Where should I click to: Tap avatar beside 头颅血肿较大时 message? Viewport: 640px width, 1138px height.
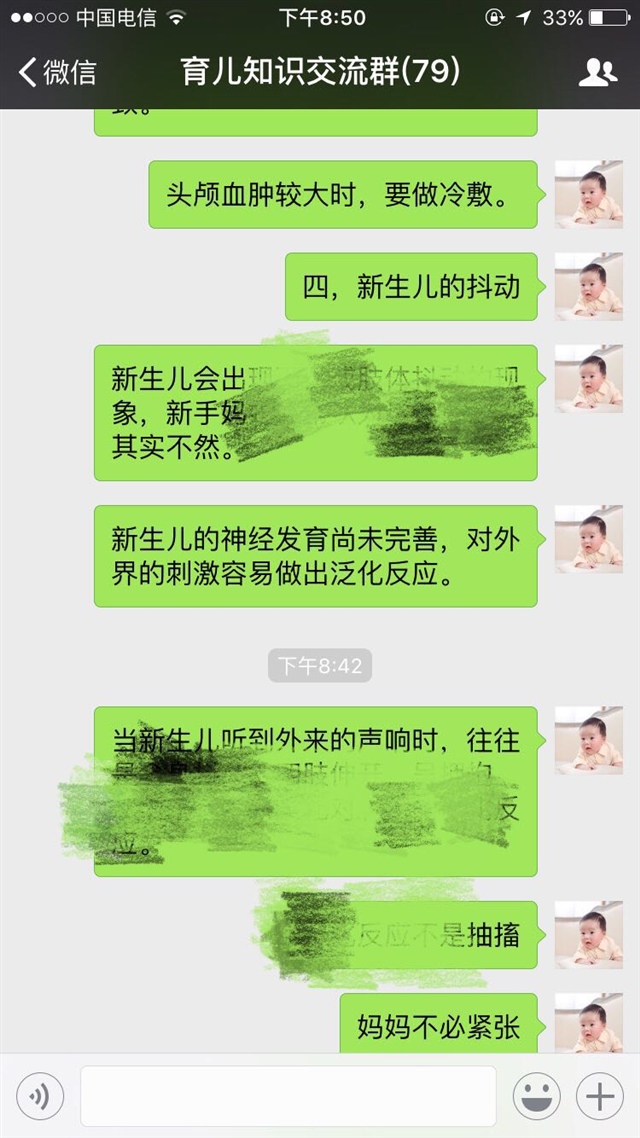pyautogui.click(x=589, y=194)
